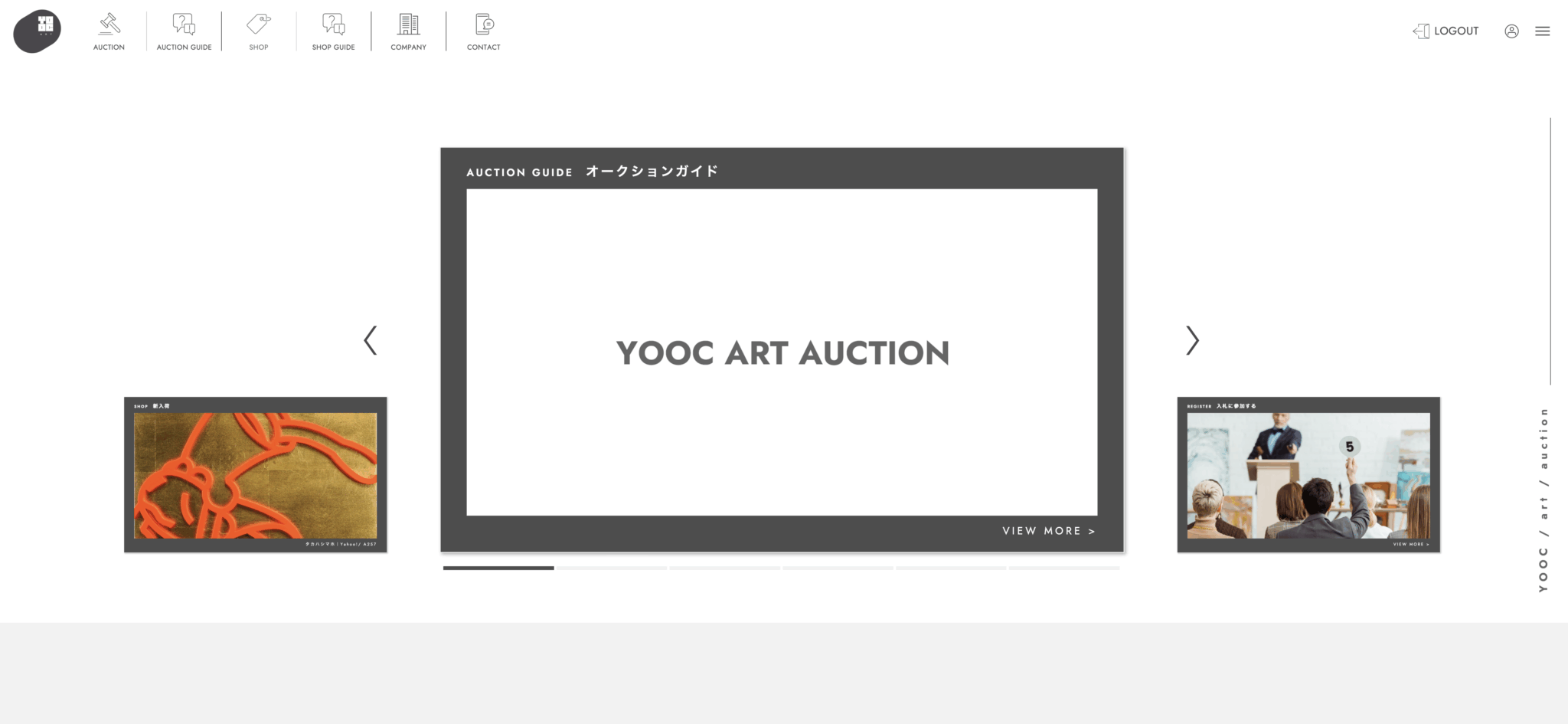Show the previous carousel slide
The height and width of the screenshot is (724, 1568).
[x=371, y=340]
